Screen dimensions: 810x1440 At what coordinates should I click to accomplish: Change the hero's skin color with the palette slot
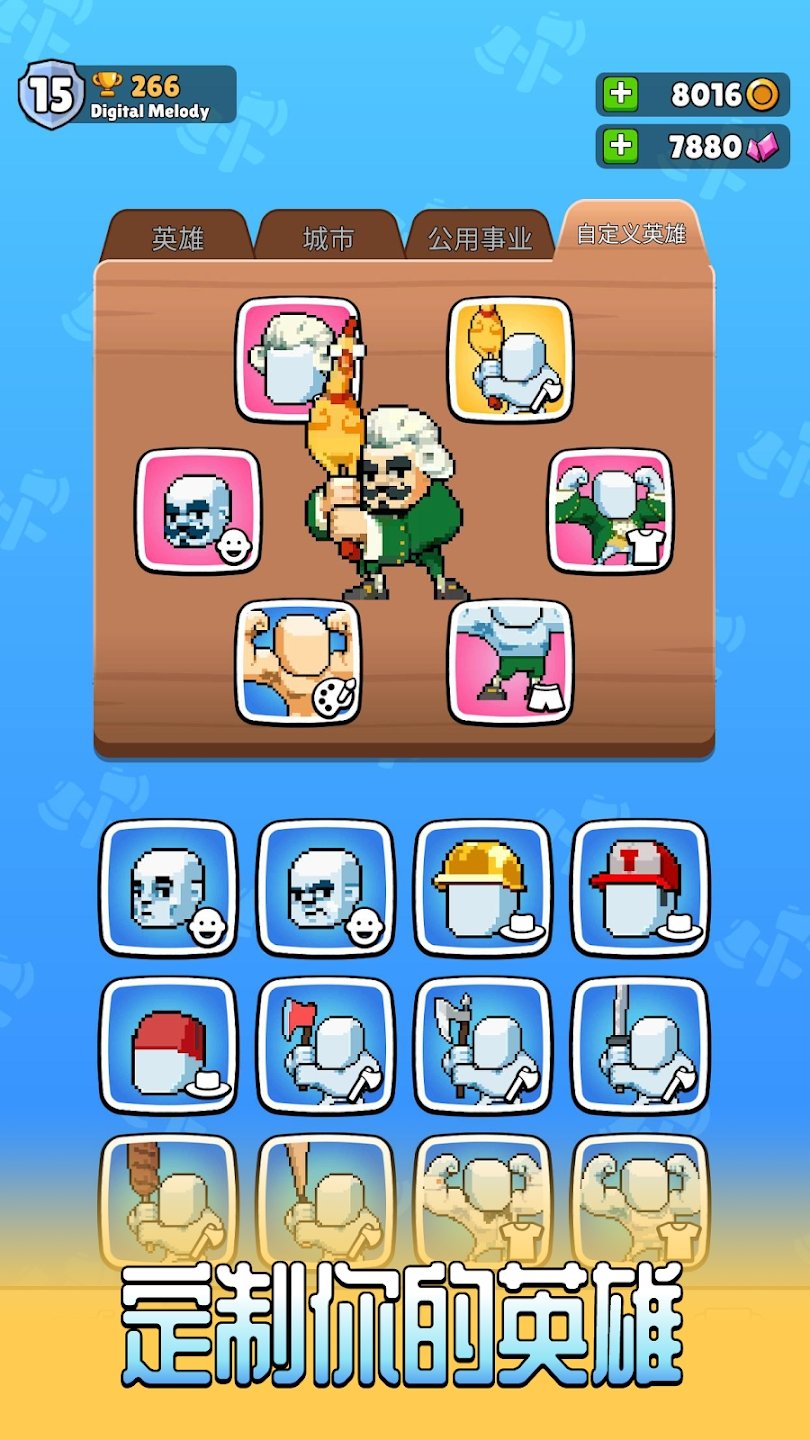click(x=298, y=661)
